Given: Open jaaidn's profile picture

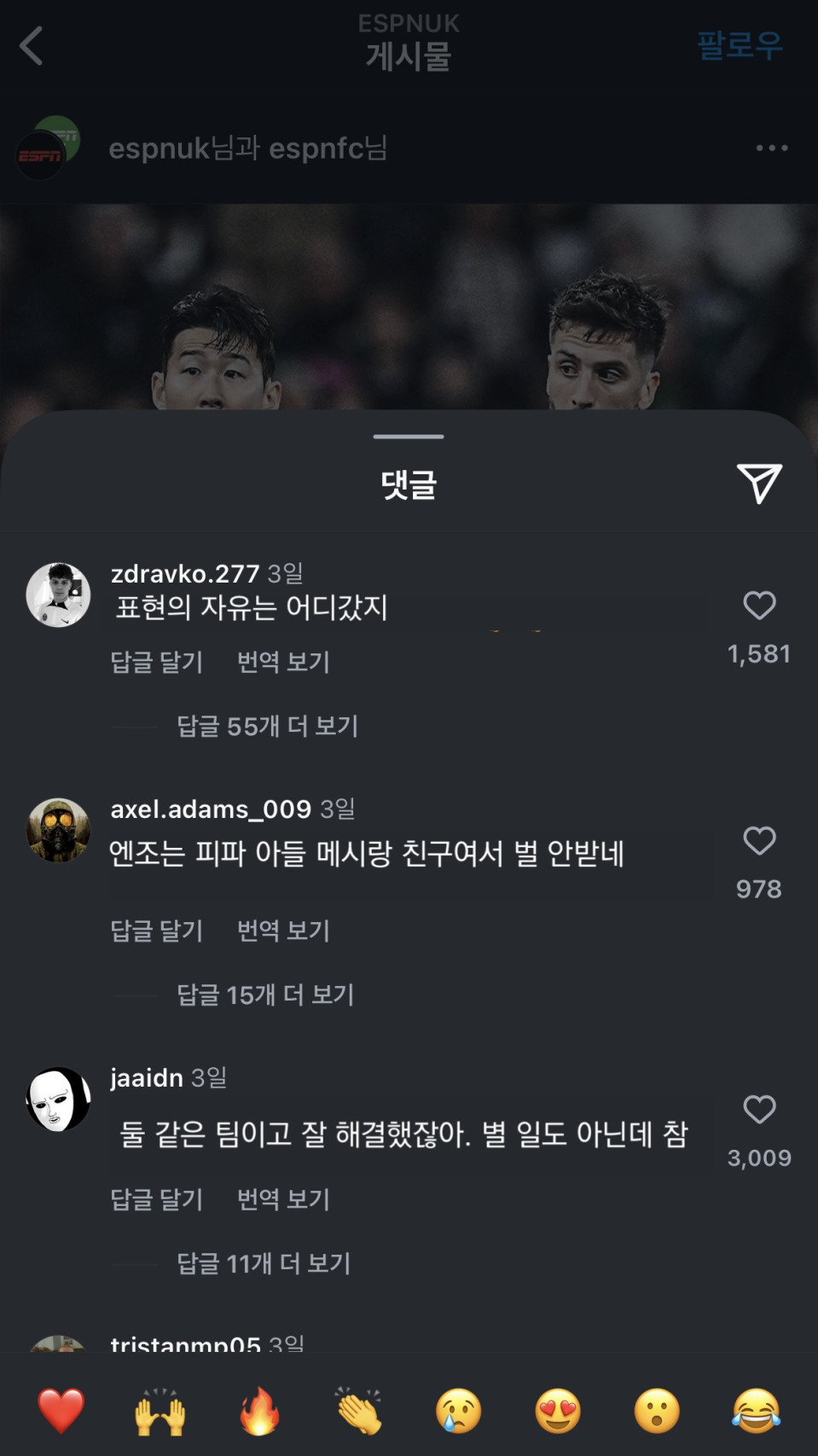Looking at the screenshot, I should (x=58, y=1099).
